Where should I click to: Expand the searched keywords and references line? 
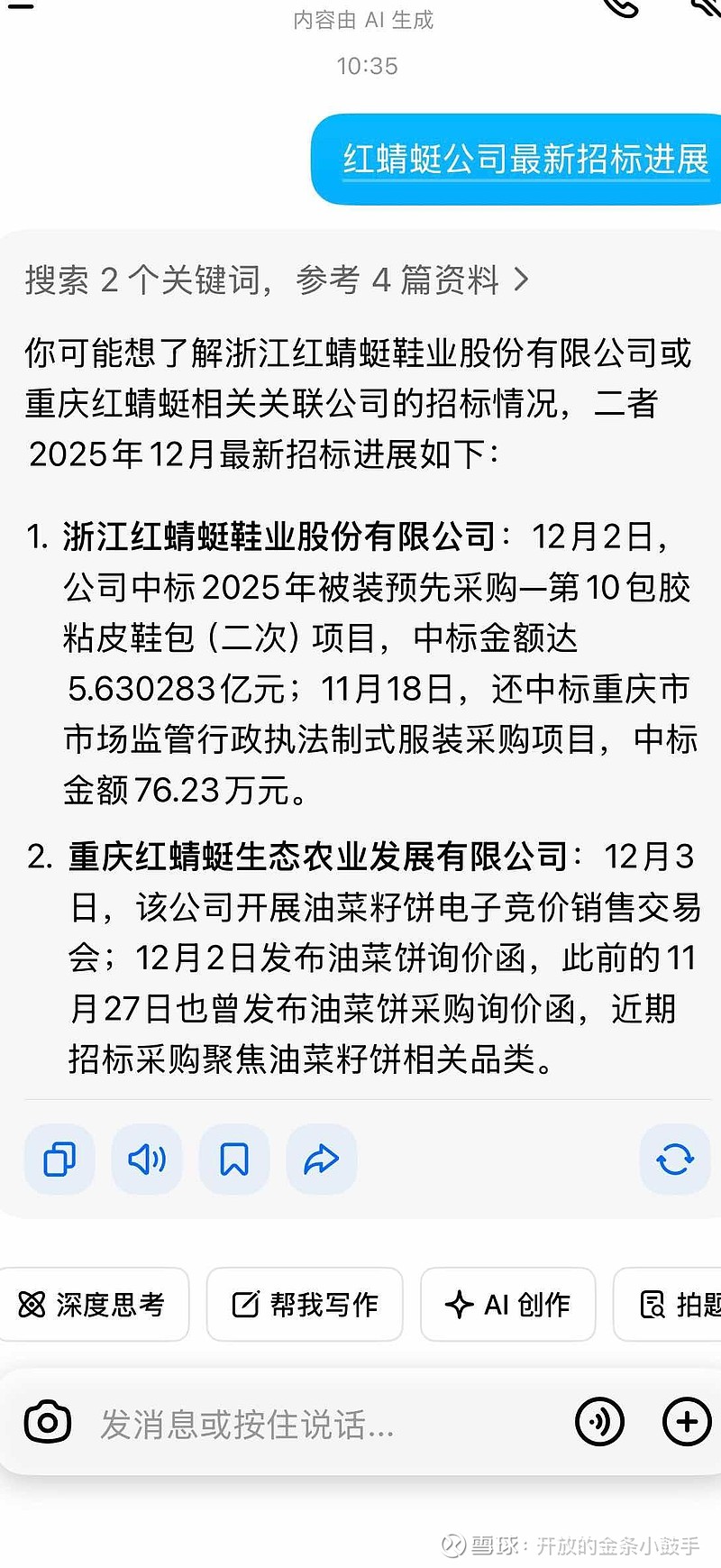click(x=277, y=280)
